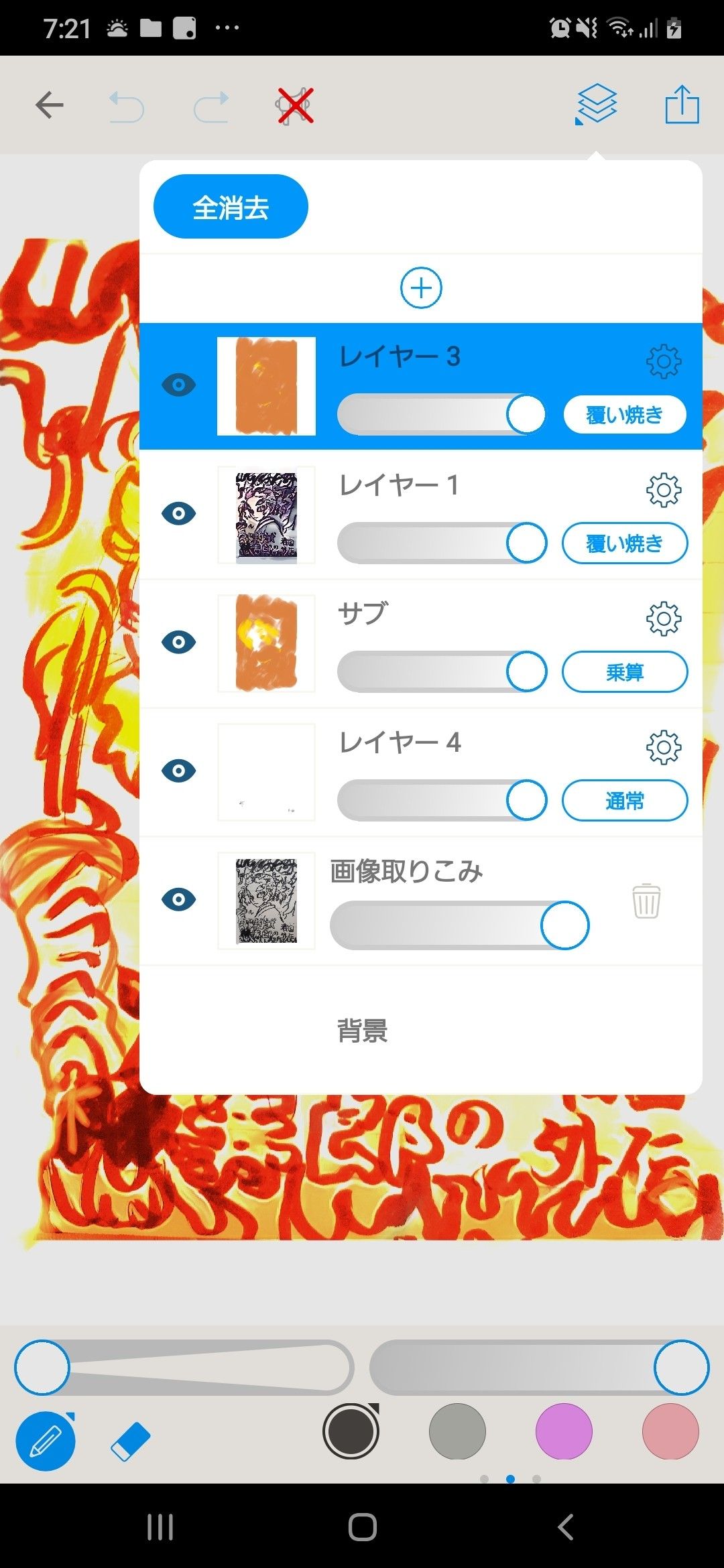Pick the purple color swatch

tap(564, 1431)
